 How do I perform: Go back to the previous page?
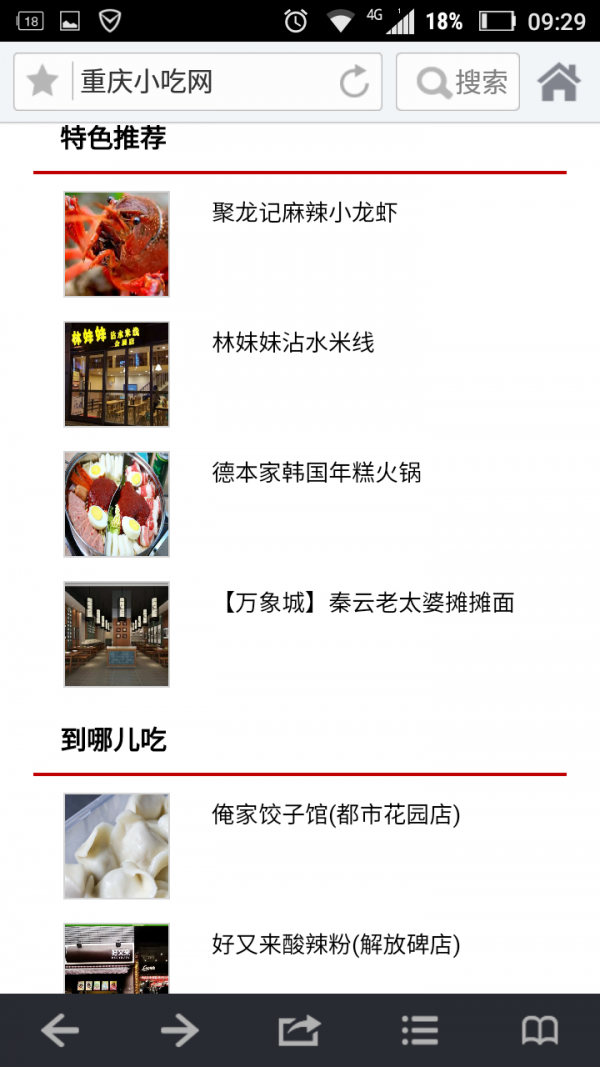[60, 1030]
